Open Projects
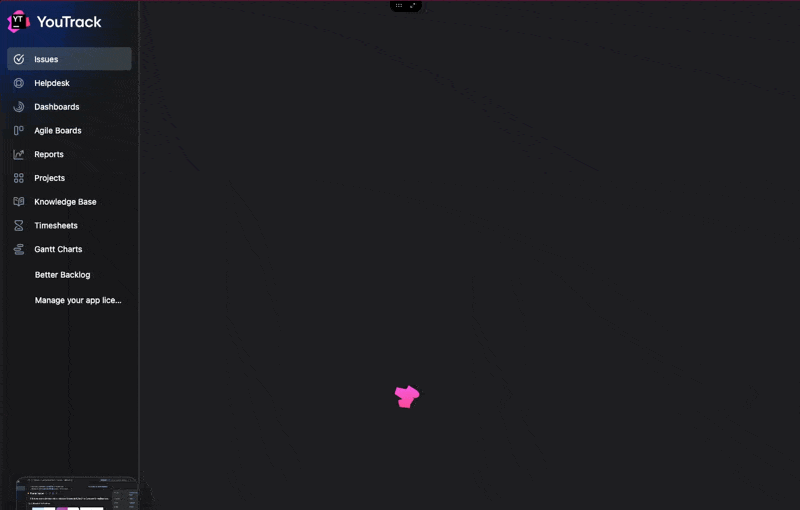 [x=49, y=178]
